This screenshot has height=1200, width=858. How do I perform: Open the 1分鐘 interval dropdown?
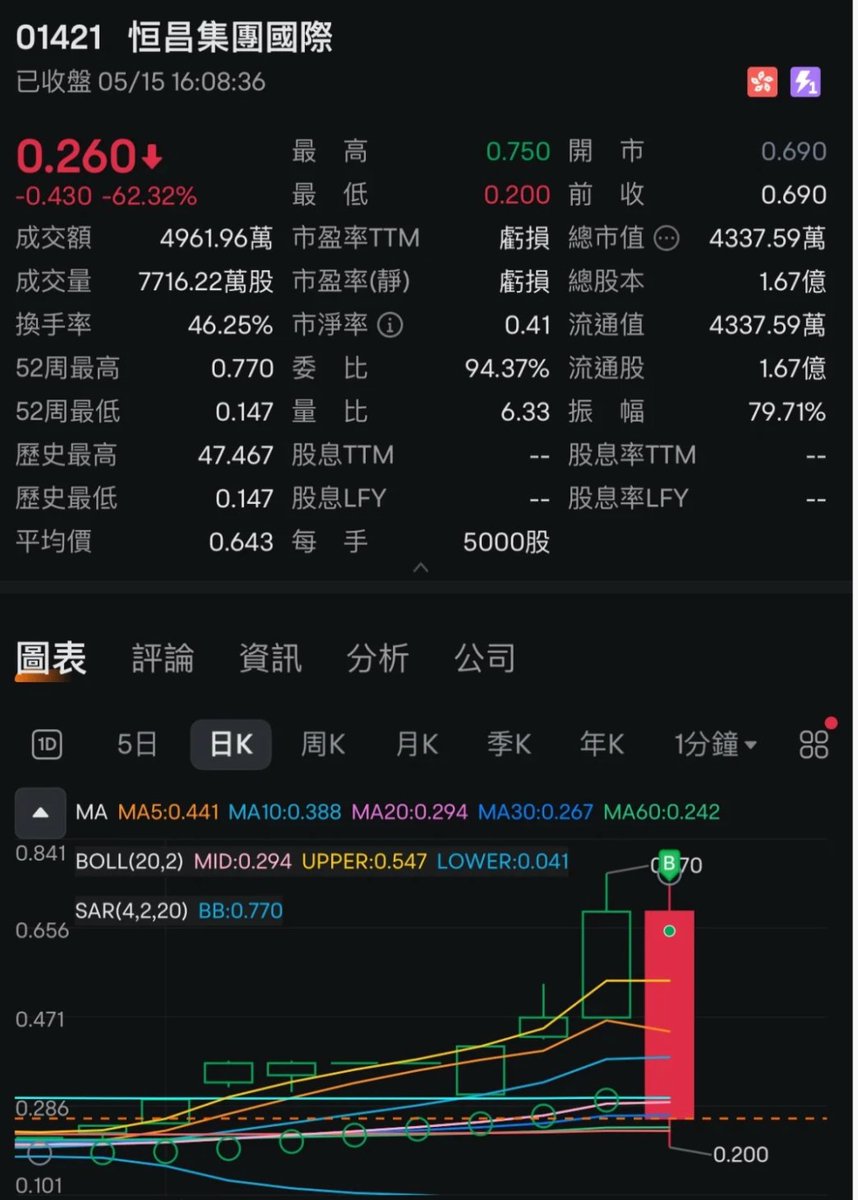pyautogui.click(x=715, y=745)
